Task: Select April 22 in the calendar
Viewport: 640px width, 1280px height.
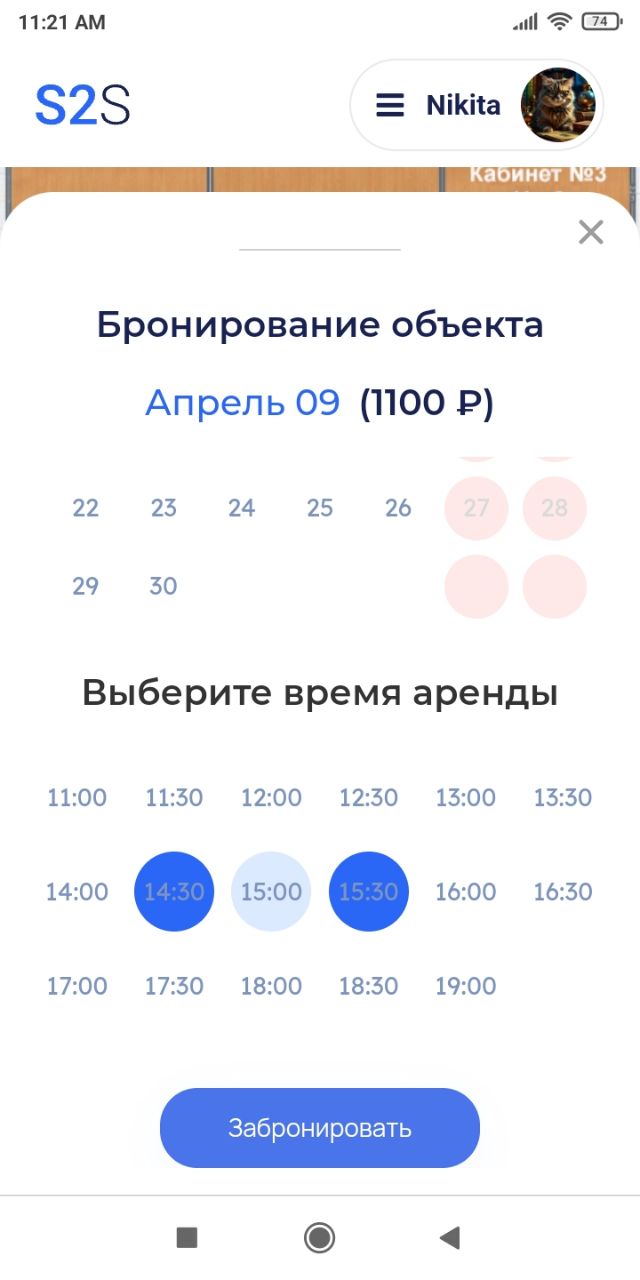Action: click(x=86, y=508)
